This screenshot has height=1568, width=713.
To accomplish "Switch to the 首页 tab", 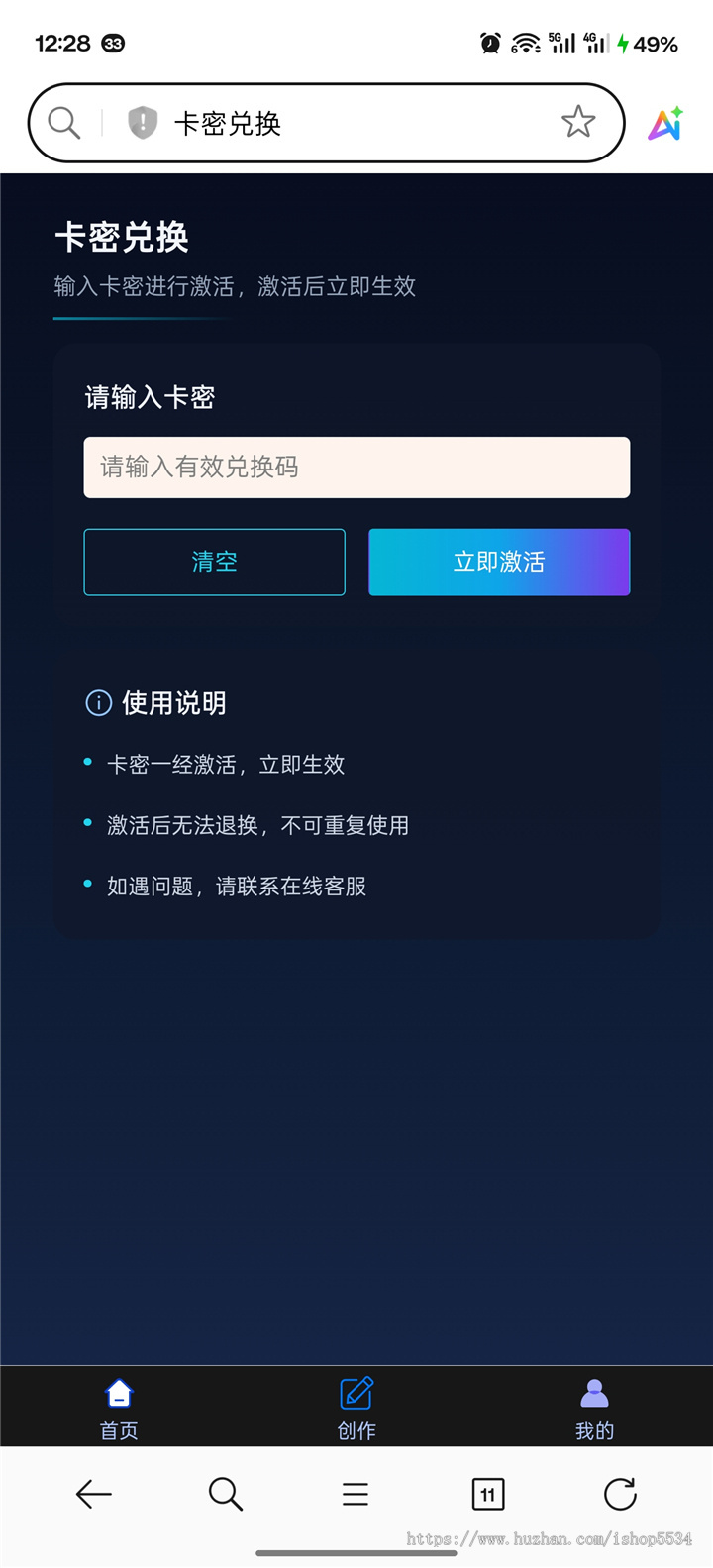I will pyautogui.click(x=118, y=1407).
